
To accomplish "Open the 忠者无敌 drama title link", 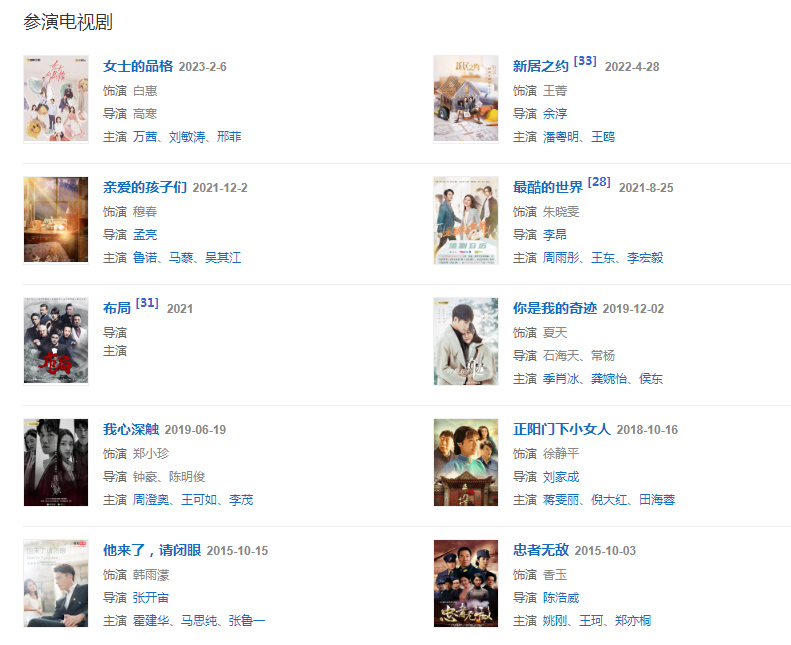I will point(540,550).
